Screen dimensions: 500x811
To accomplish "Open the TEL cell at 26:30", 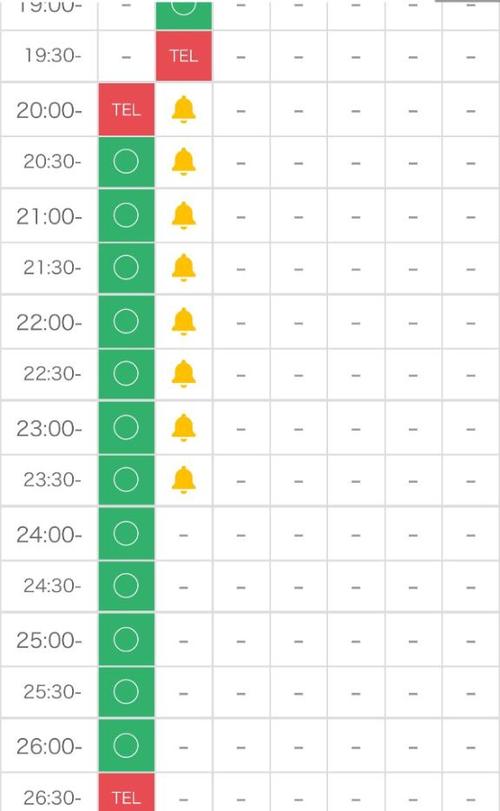I will 126,792.
